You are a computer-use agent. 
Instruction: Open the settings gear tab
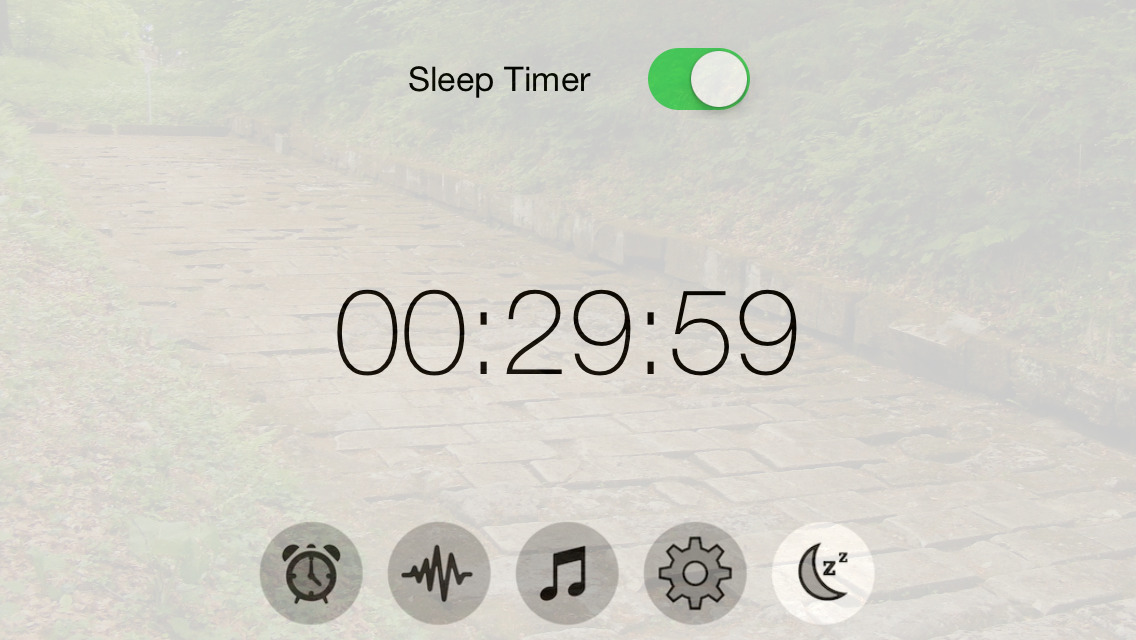point(695,573)
